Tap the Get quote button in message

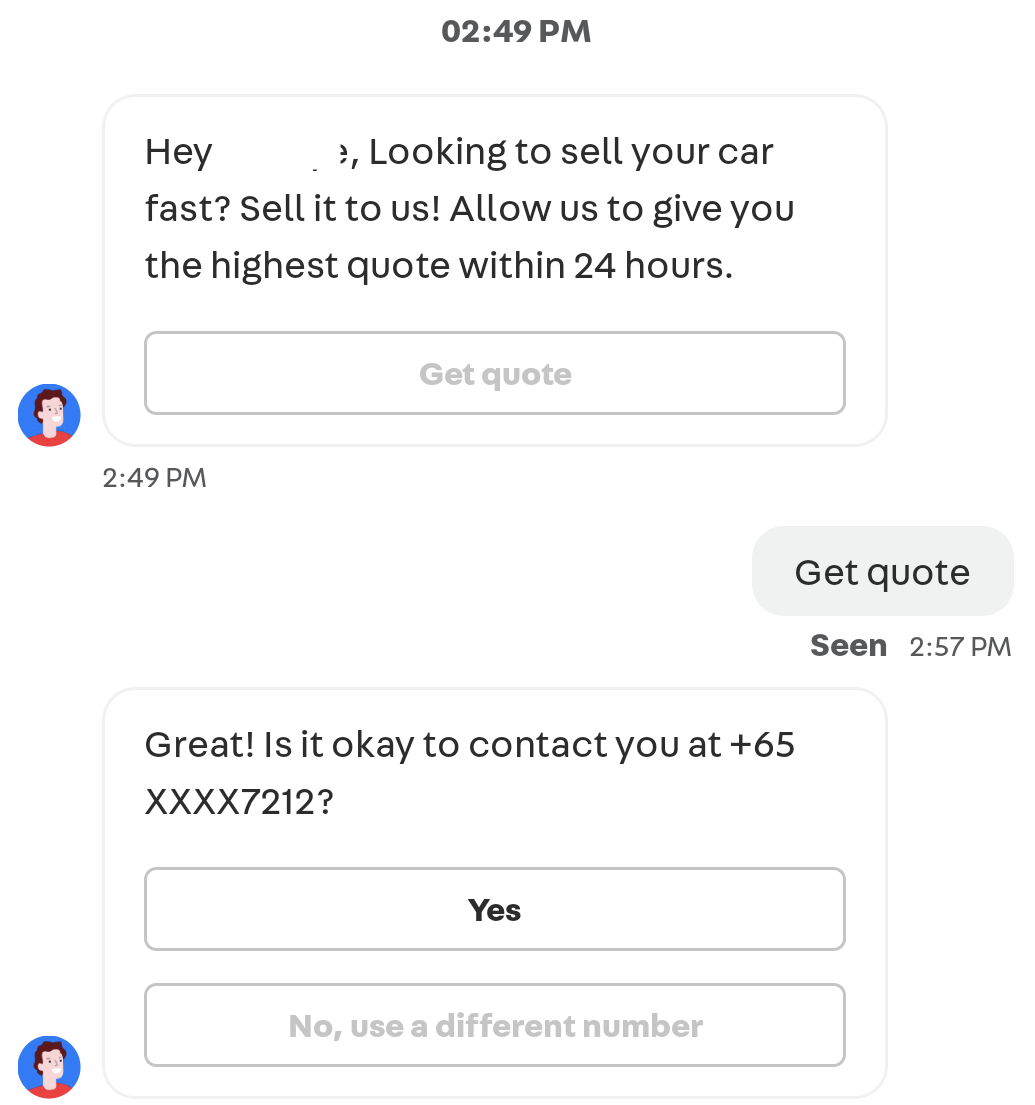[495, 373]
